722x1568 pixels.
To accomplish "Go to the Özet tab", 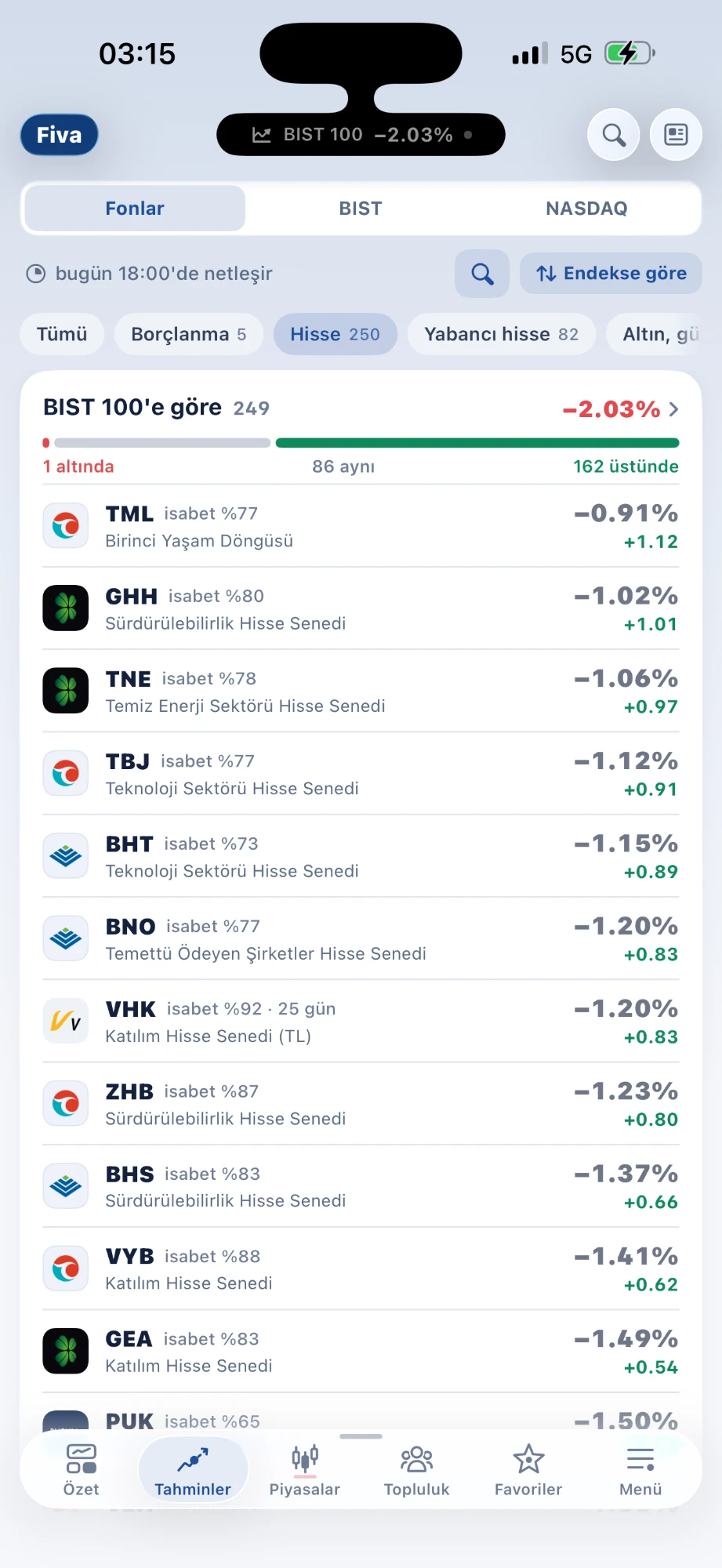I will tap(82, 1471).
